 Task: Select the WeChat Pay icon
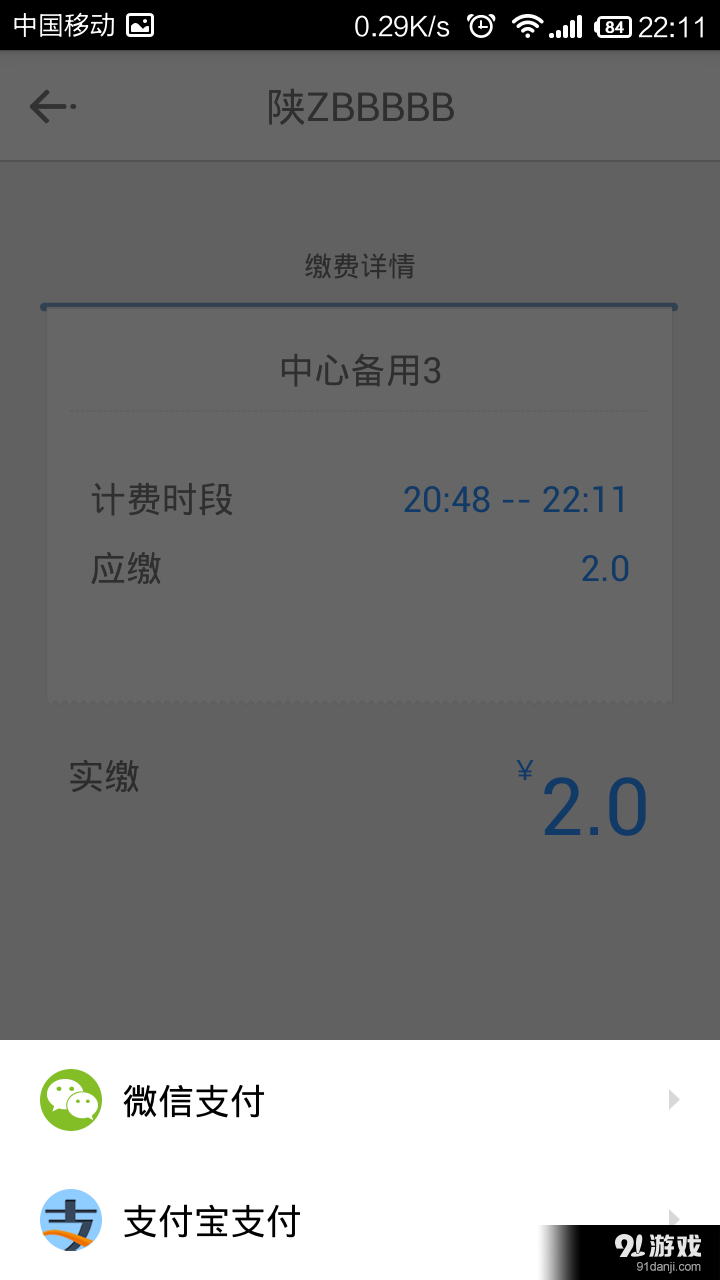coord(70,1099)
